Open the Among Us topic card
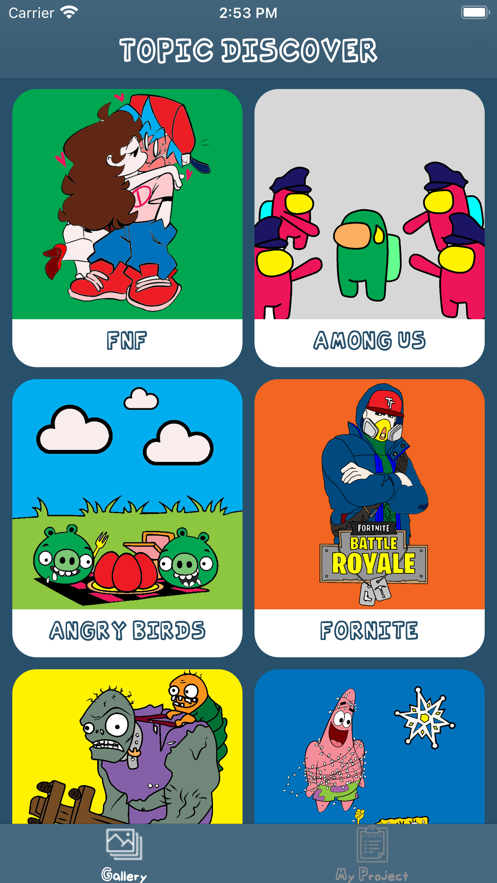The image size is (497, 883). click(369, 228)
